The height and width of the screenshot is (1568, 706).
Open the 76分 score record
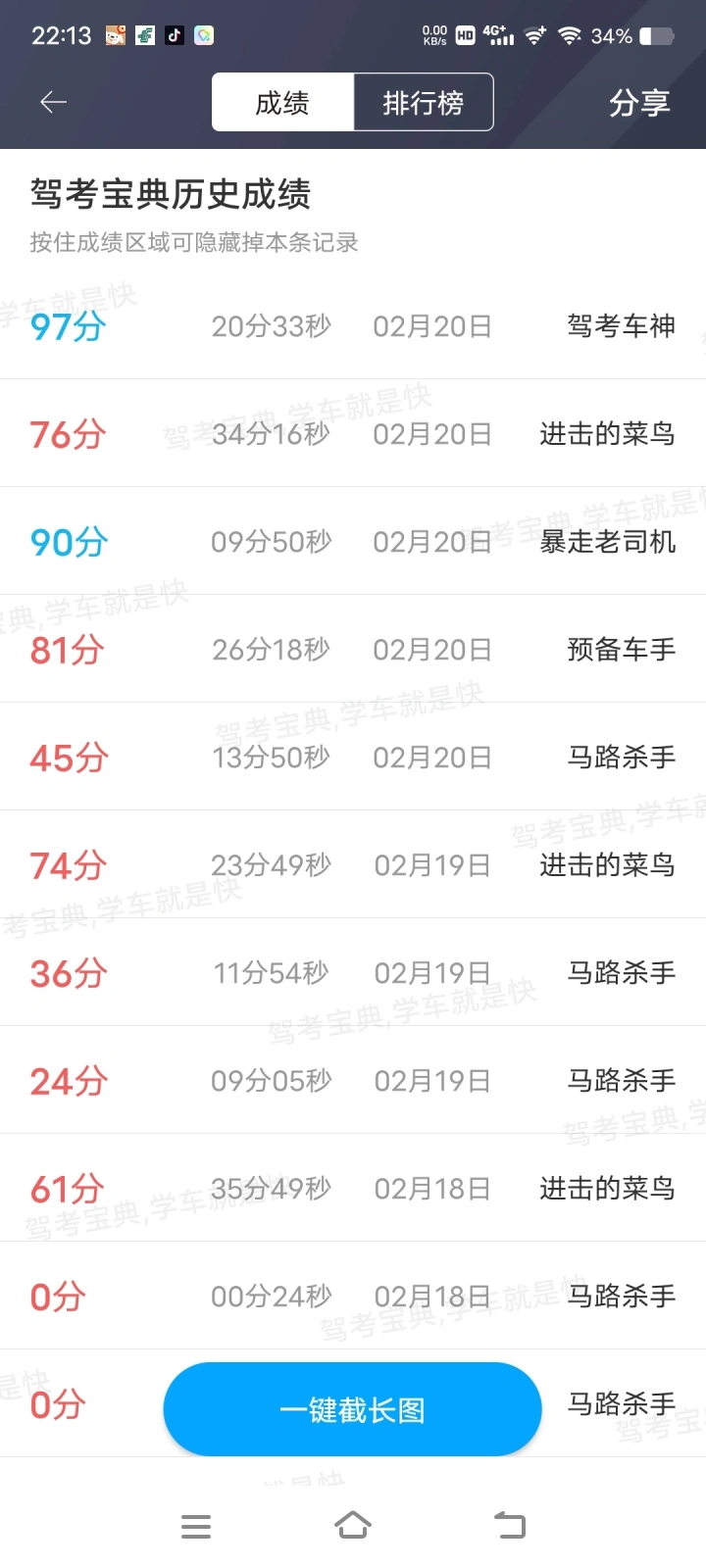pos(353,433)
